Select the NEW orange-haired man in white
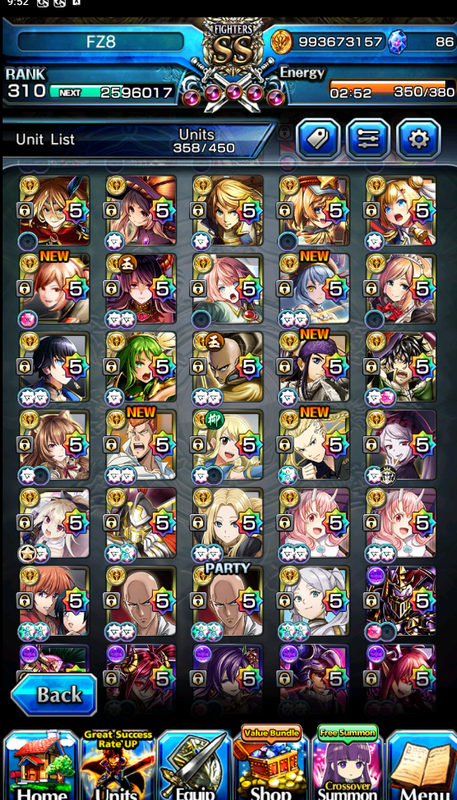 click(x=141, y=445)
